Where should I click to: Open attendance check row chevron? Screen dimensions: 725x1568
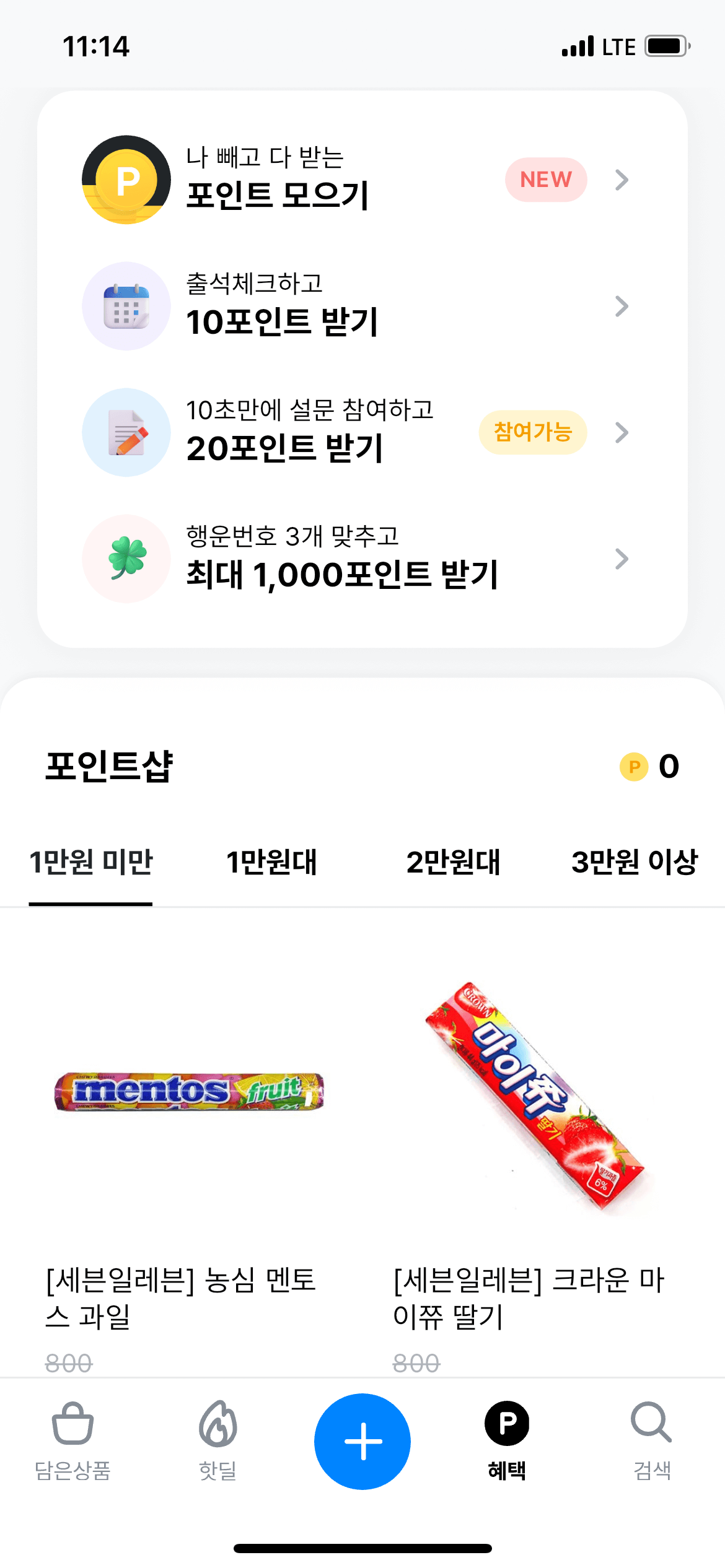click(622, 306)
